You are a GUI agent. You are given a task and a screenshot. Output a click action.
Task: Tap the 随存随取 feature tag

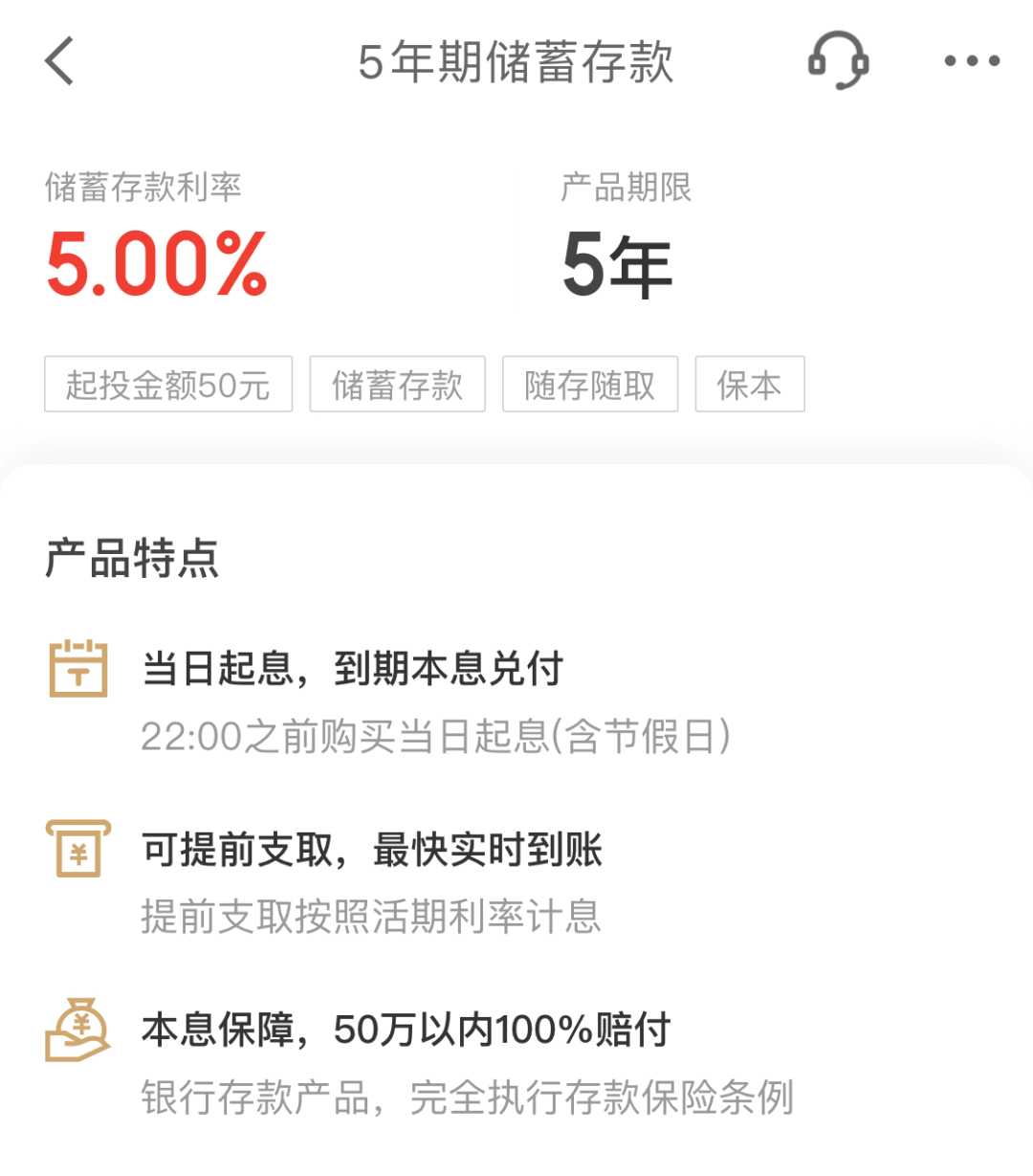point(589,384)
